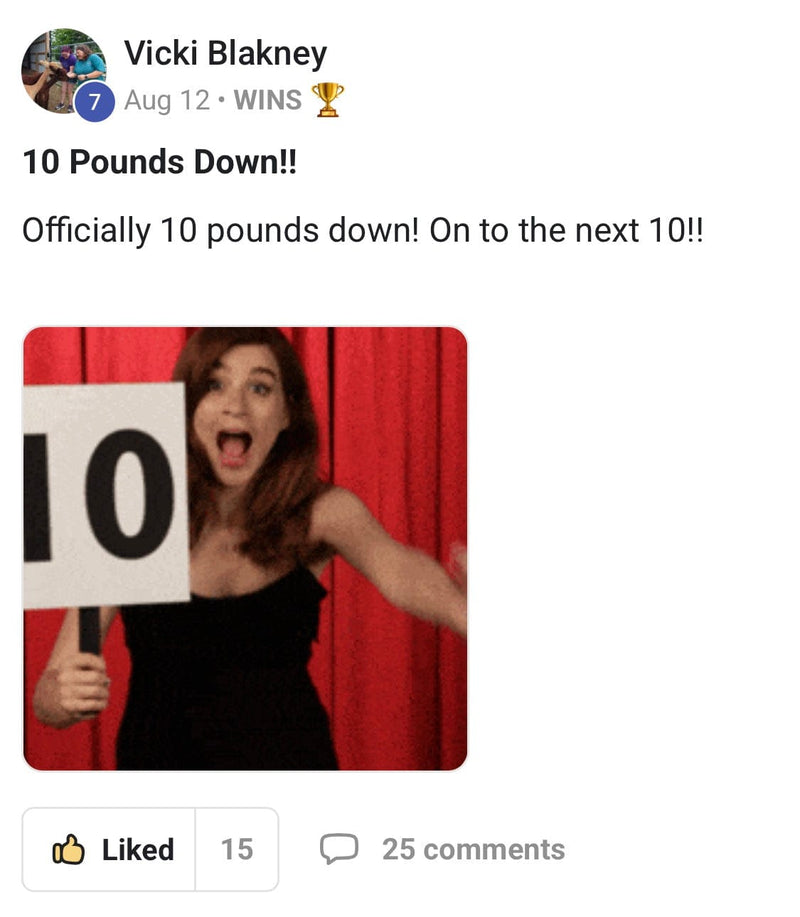Open the 10 Pounds Down post

[160, 161]
